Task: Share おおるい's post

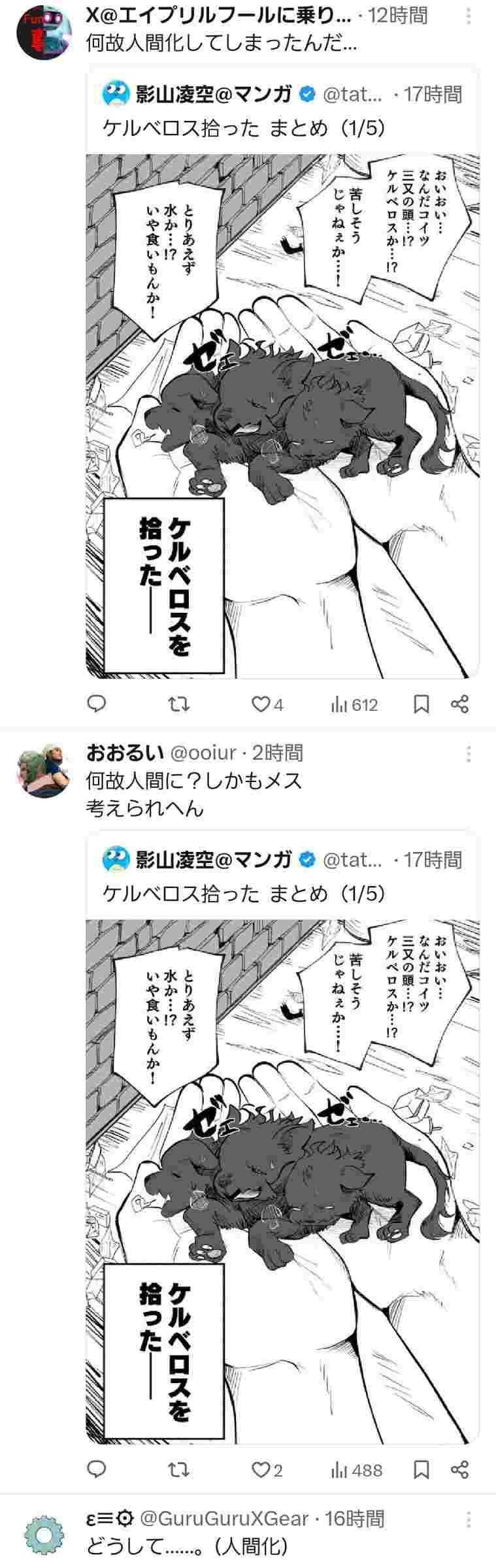Action: click(x=460, y=1469)
